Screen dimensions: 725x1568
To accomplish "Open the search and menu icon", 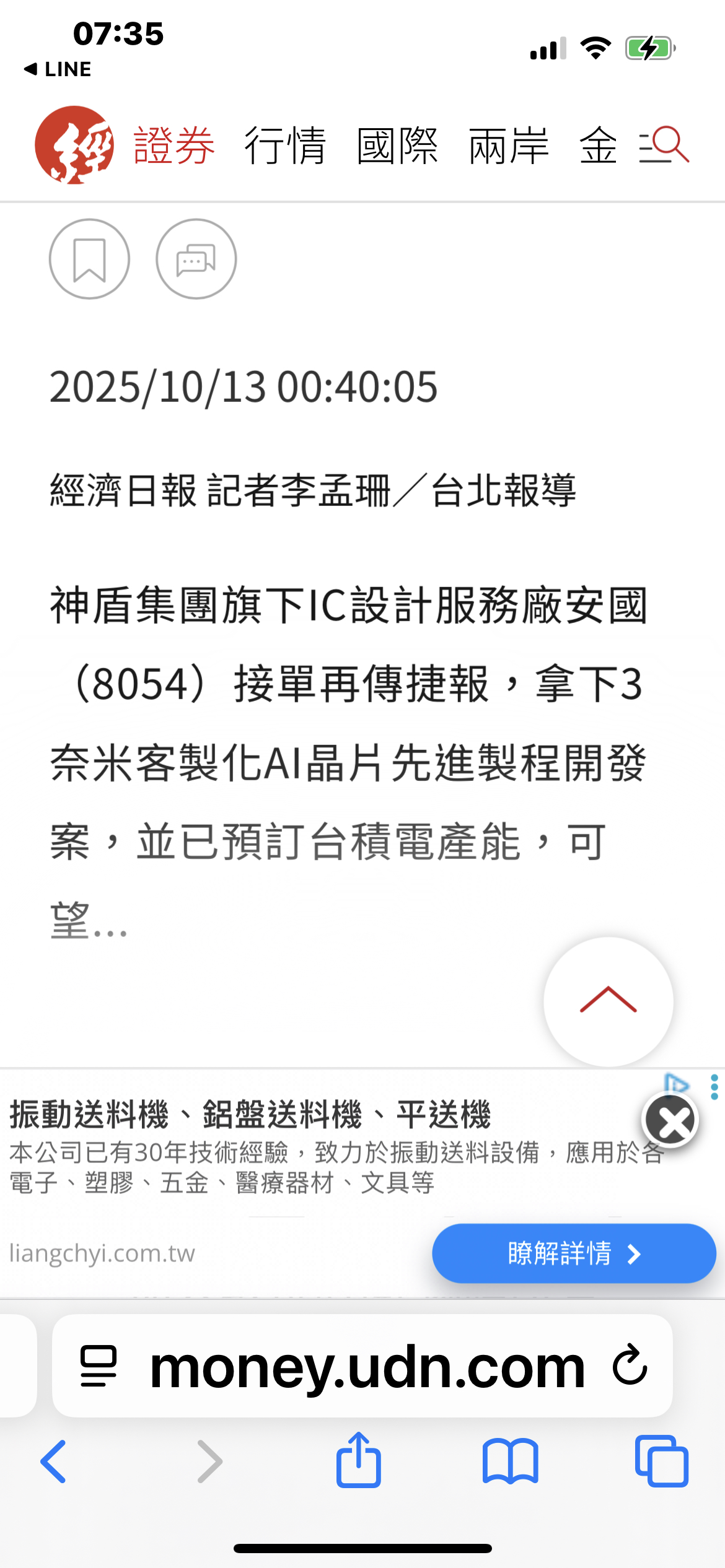I will click(x=664, y=146).
